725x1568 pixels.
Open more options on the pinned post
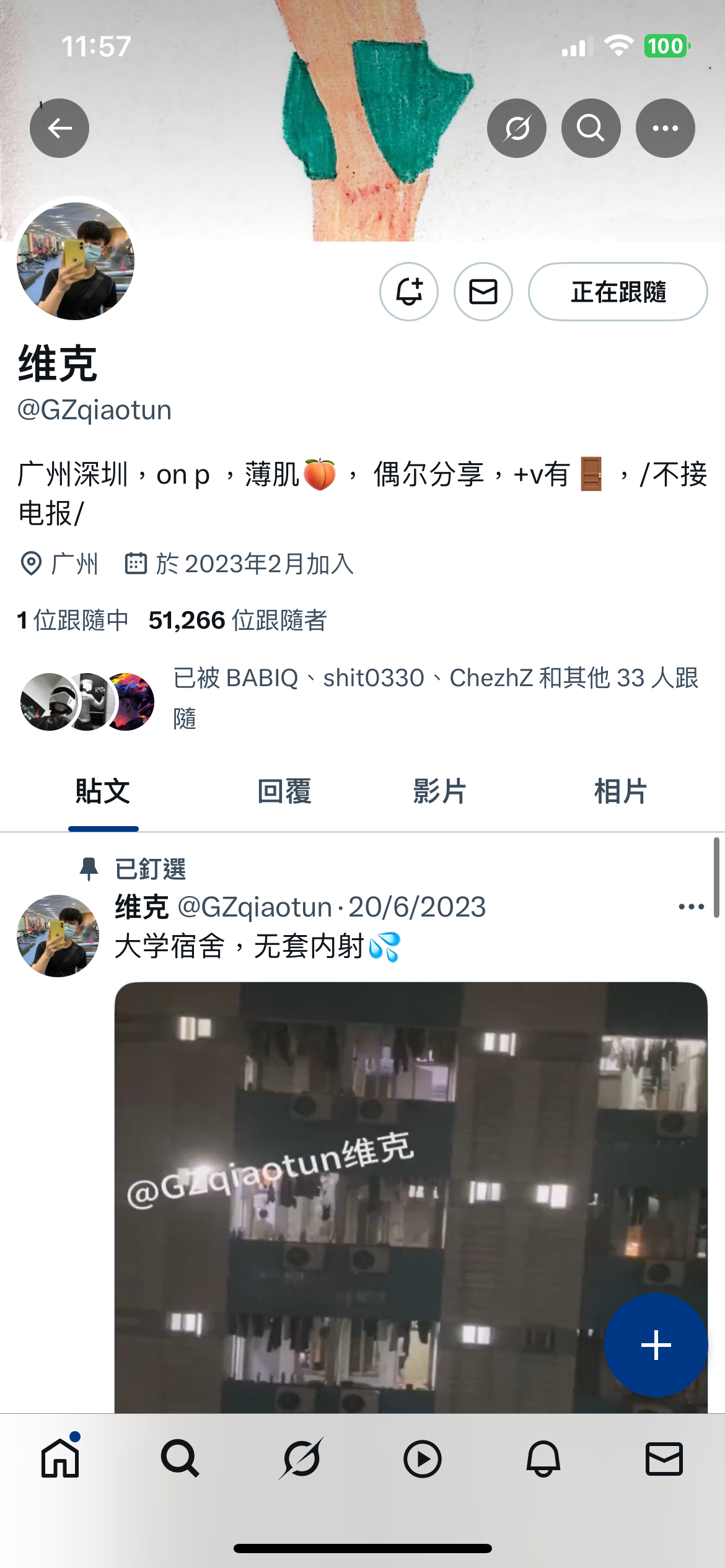click(x=692, y=907)
